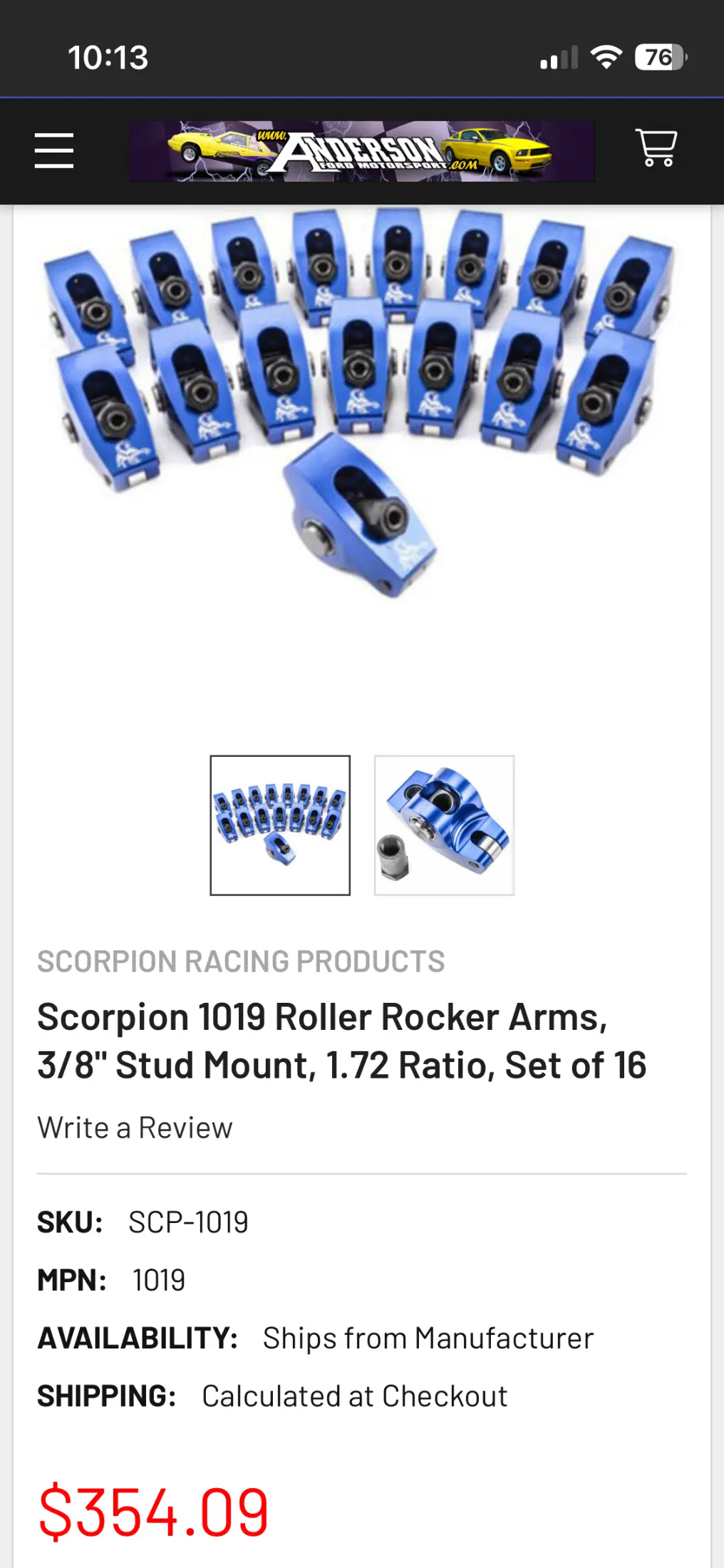
Task: Select the rocker arm set thumbnail
Action: [280, 825]
